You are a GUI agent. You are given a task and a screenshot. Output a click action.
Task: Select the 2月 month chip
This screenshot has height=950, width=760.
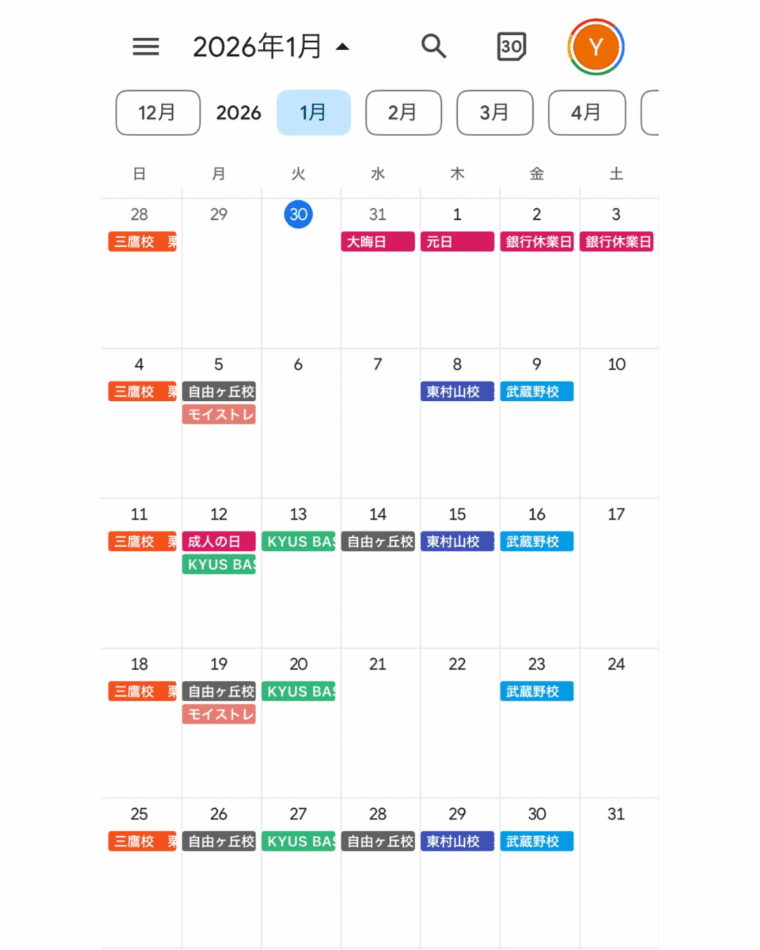pyautogui.click(x=402, y=112)
